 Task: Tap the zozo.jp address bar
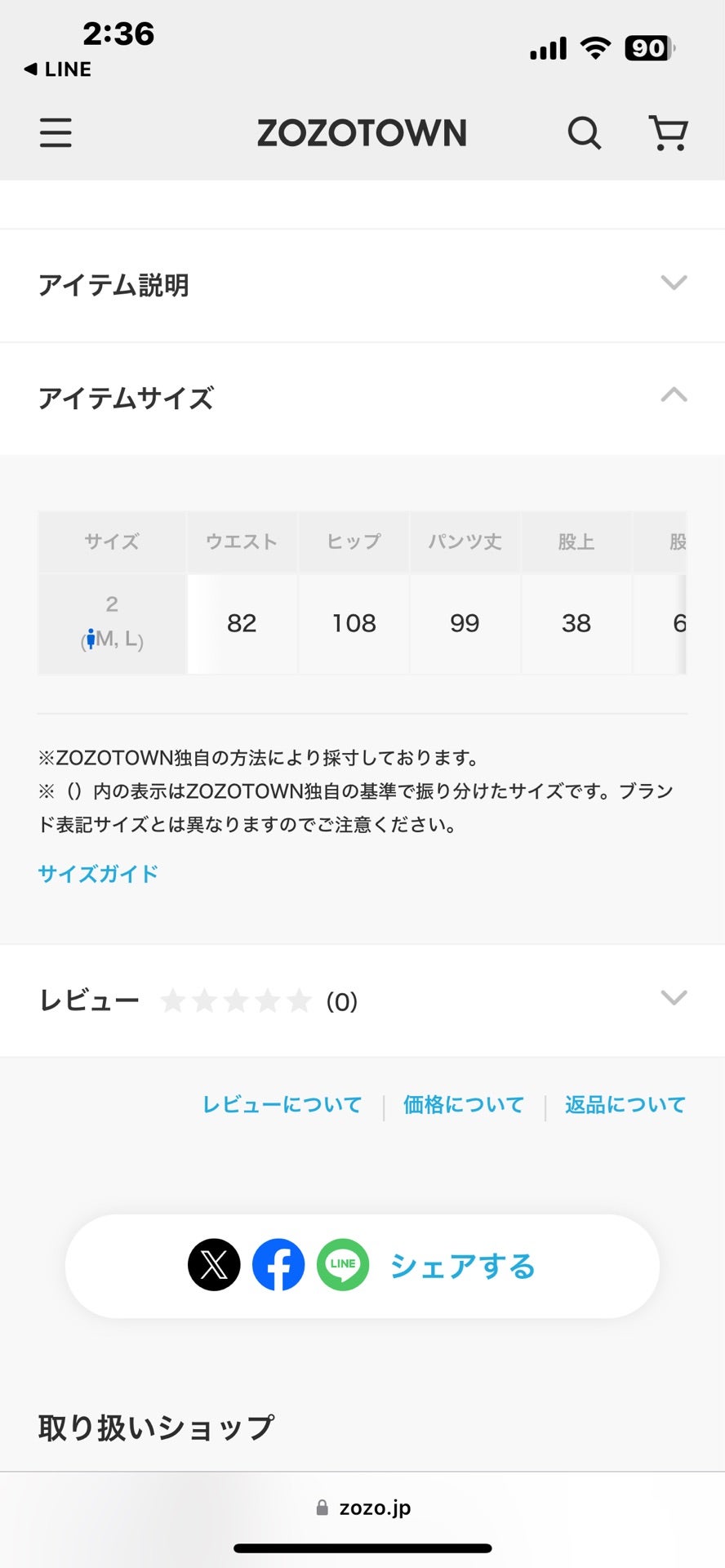click(363, 1508)
